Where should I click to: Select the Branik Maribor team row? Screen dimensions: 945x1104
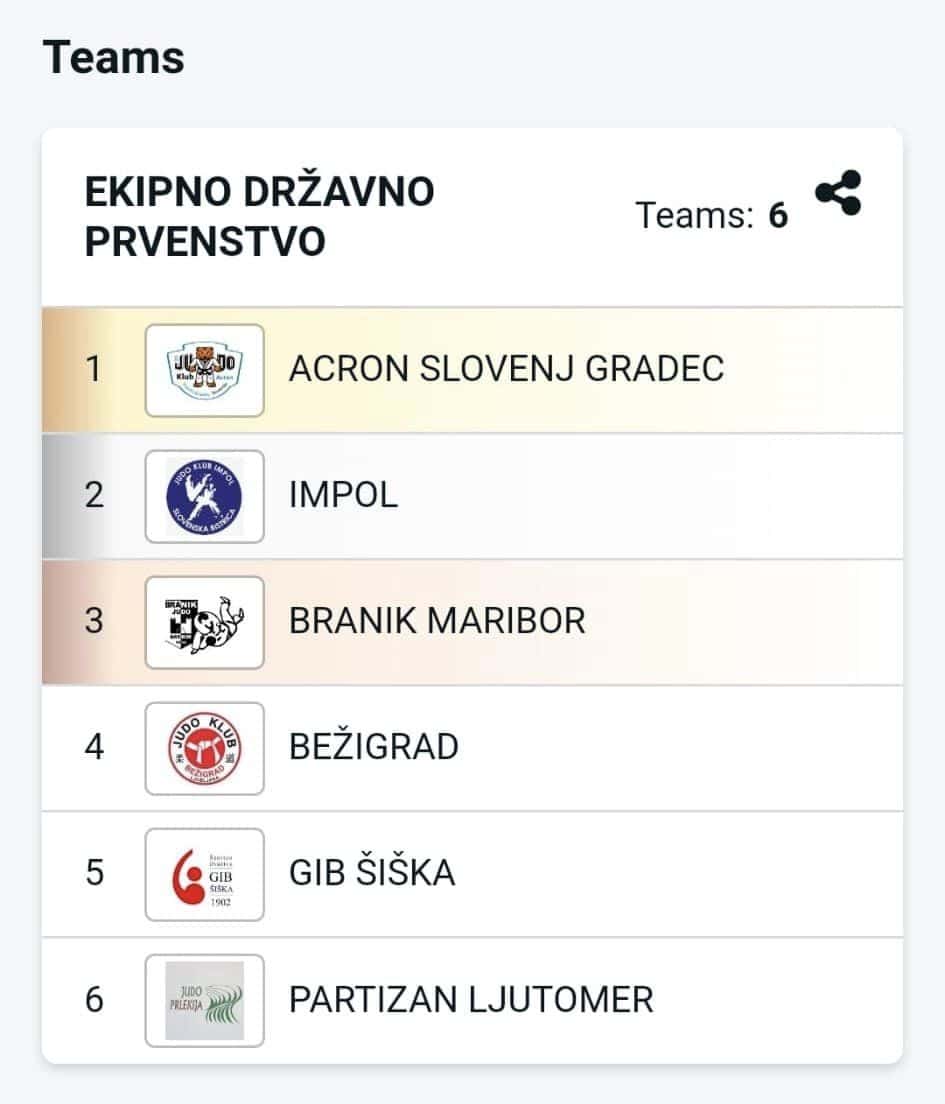coord(437,622)
